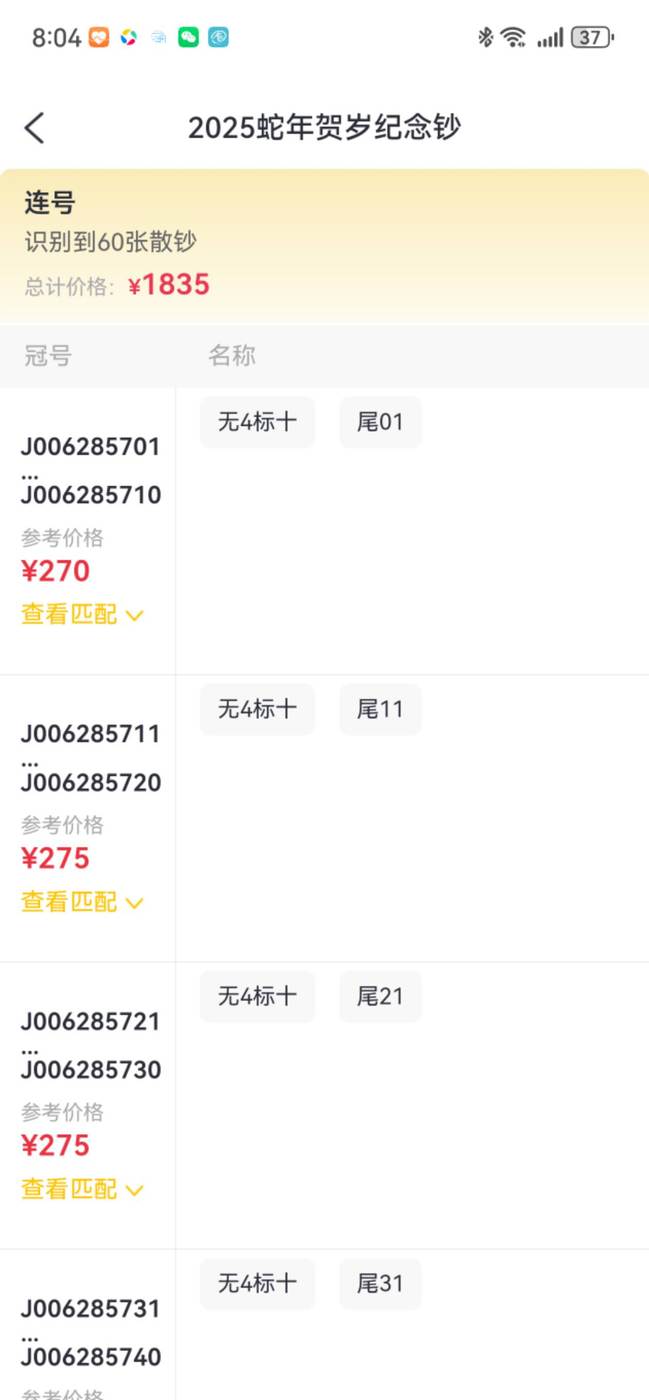The width and height of the screenshot is (649, 1400).
Task: Select the 尾21 chip
Action: tap(380, 996)
